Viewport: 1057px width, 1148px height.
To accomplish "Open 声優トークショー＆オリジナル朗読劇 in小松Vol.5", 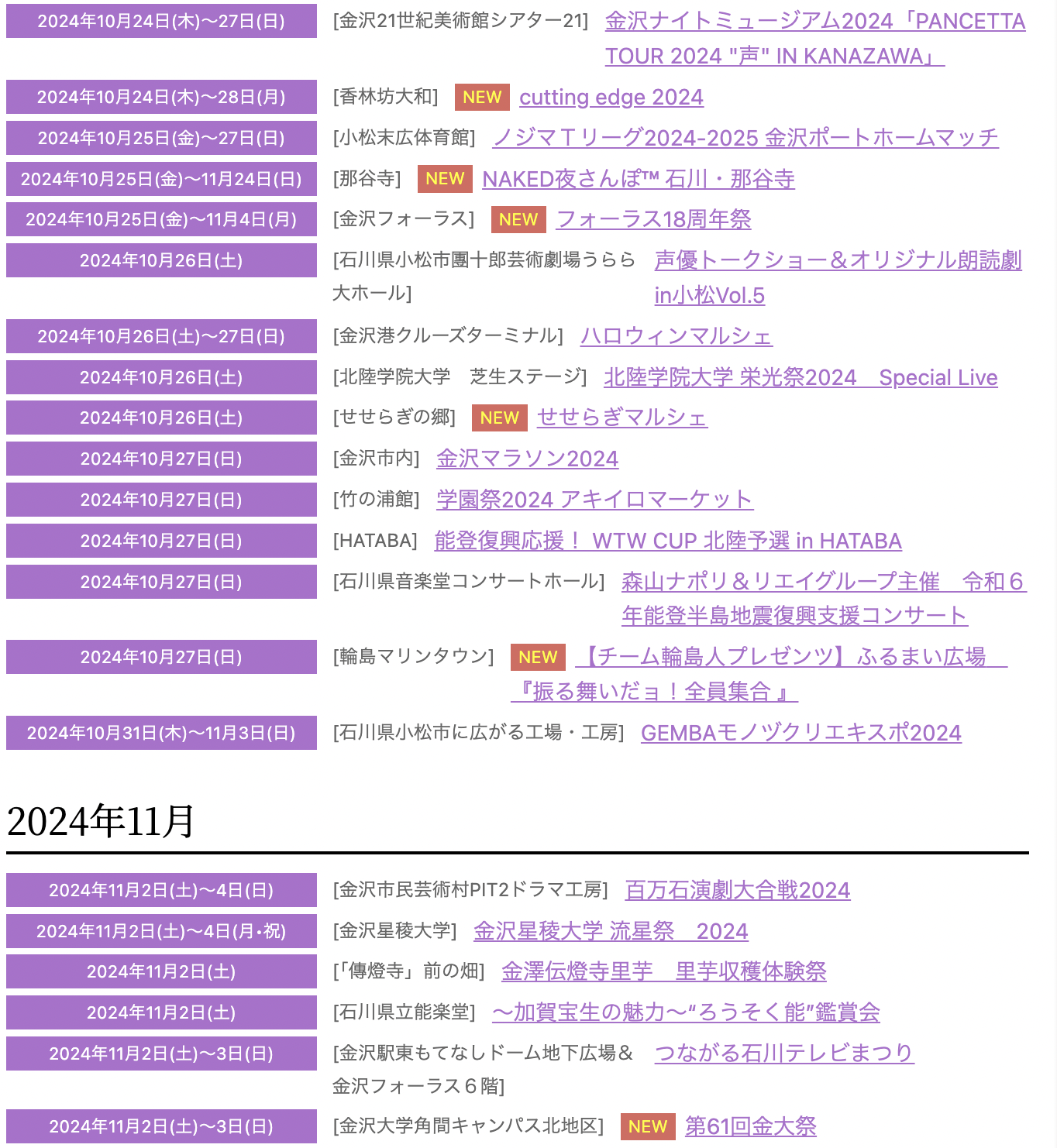I will (x=837, y=260).
